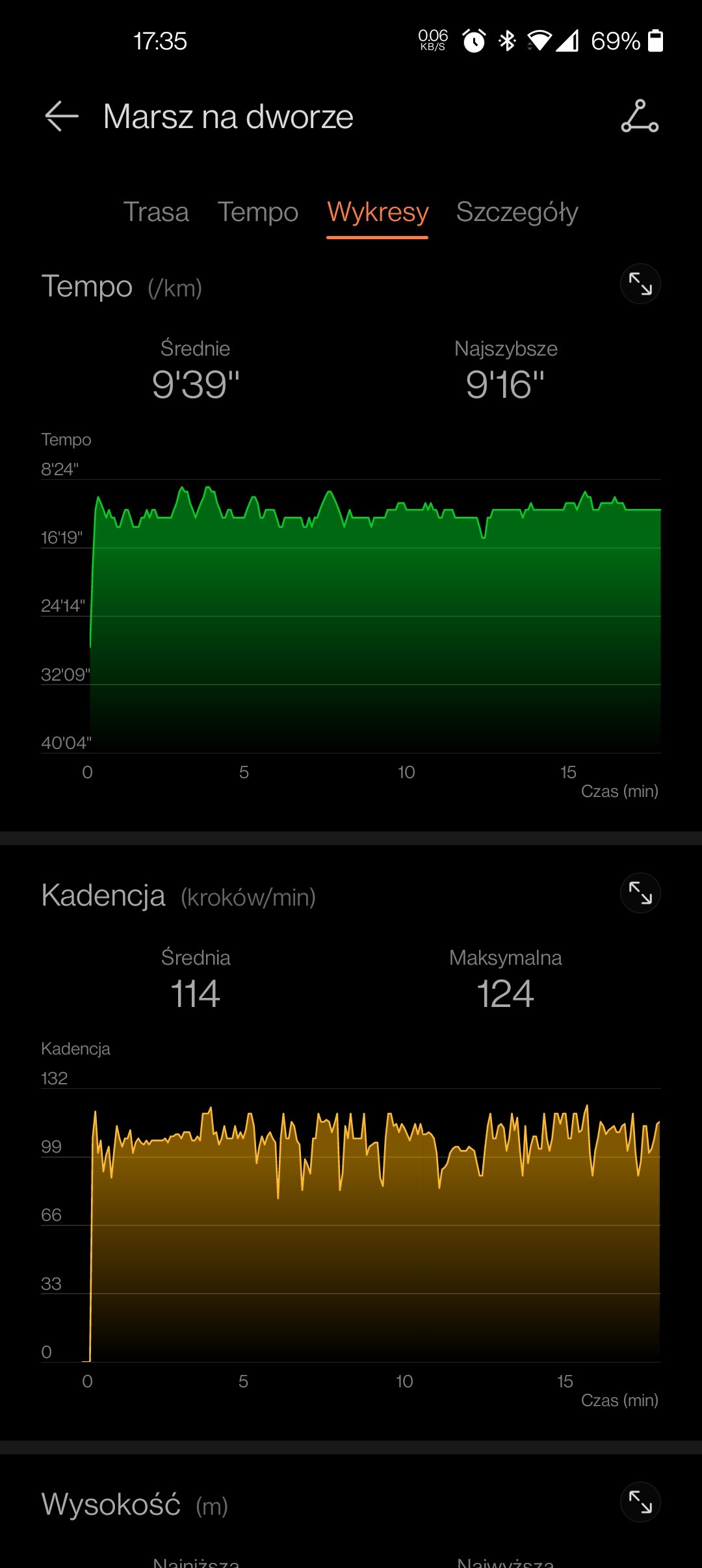702x1568 pixels.
Task: Select the Wykresy tab
Action: [x=378, y=212]
